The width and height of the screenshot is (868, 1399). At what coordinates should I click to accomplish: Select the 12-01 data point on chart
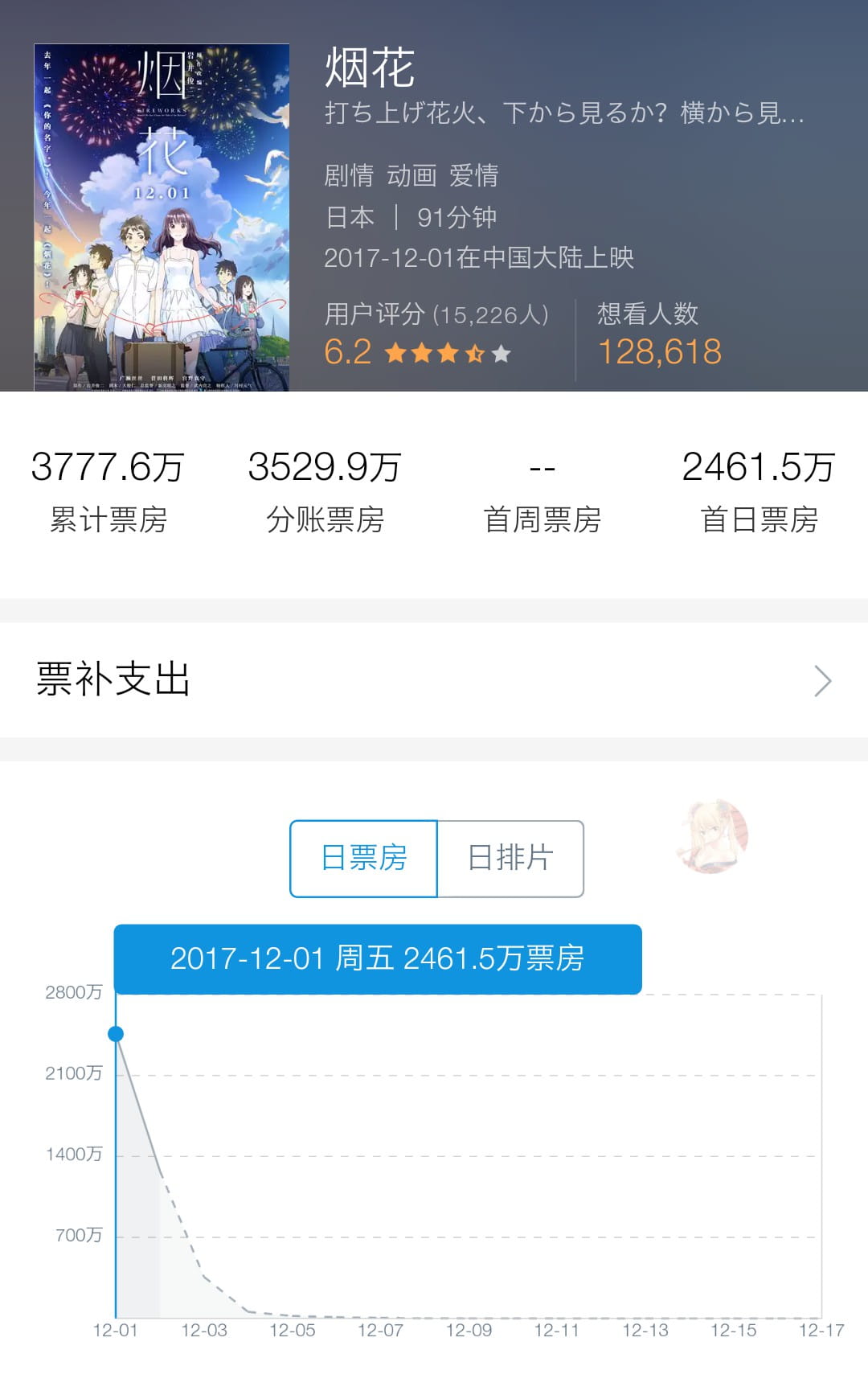(116, 1034)
